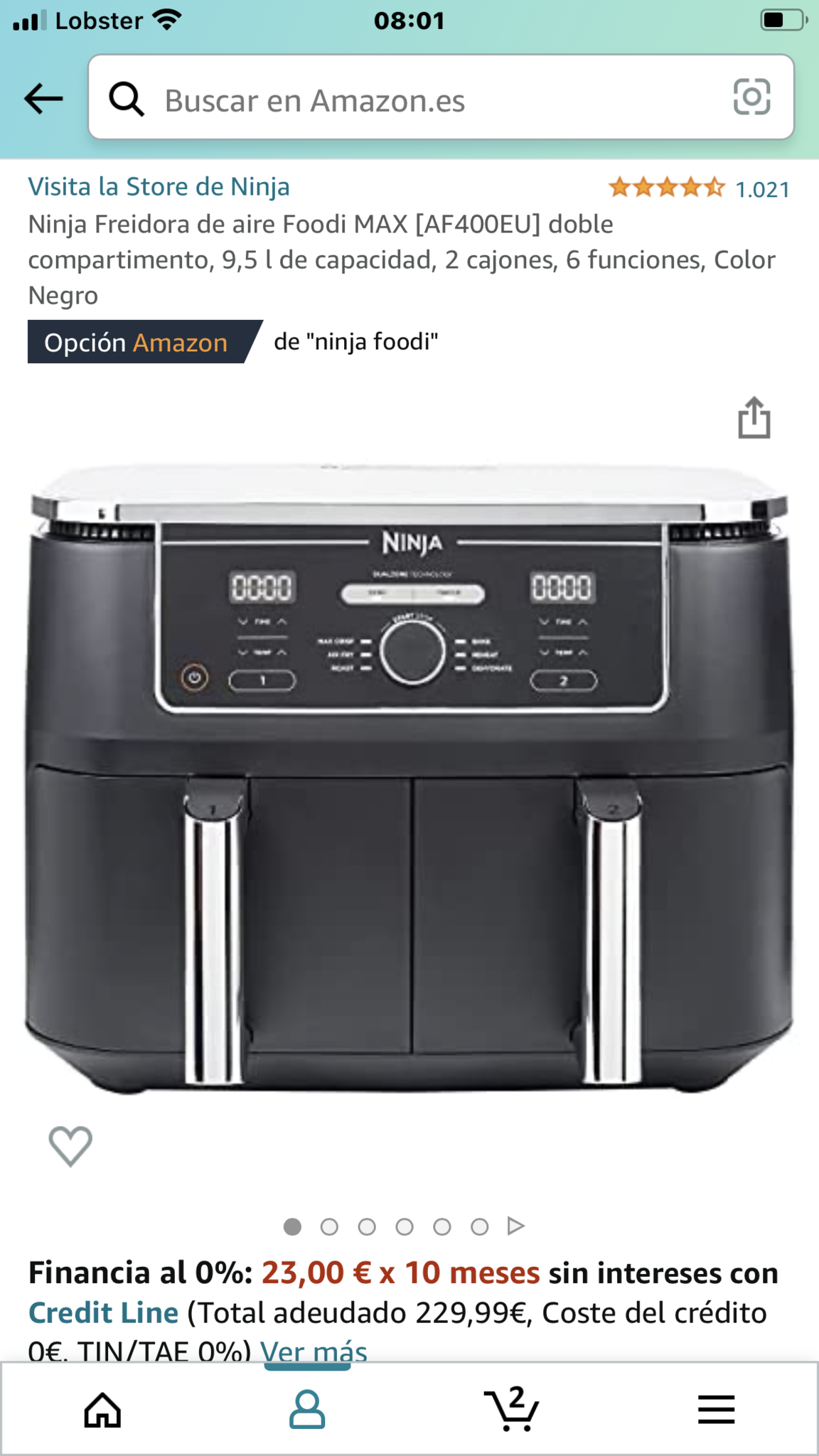The width and height of the screenshot is (819, 1456).
Task: Play the product video from image indicators
Action: point(516,1226)
